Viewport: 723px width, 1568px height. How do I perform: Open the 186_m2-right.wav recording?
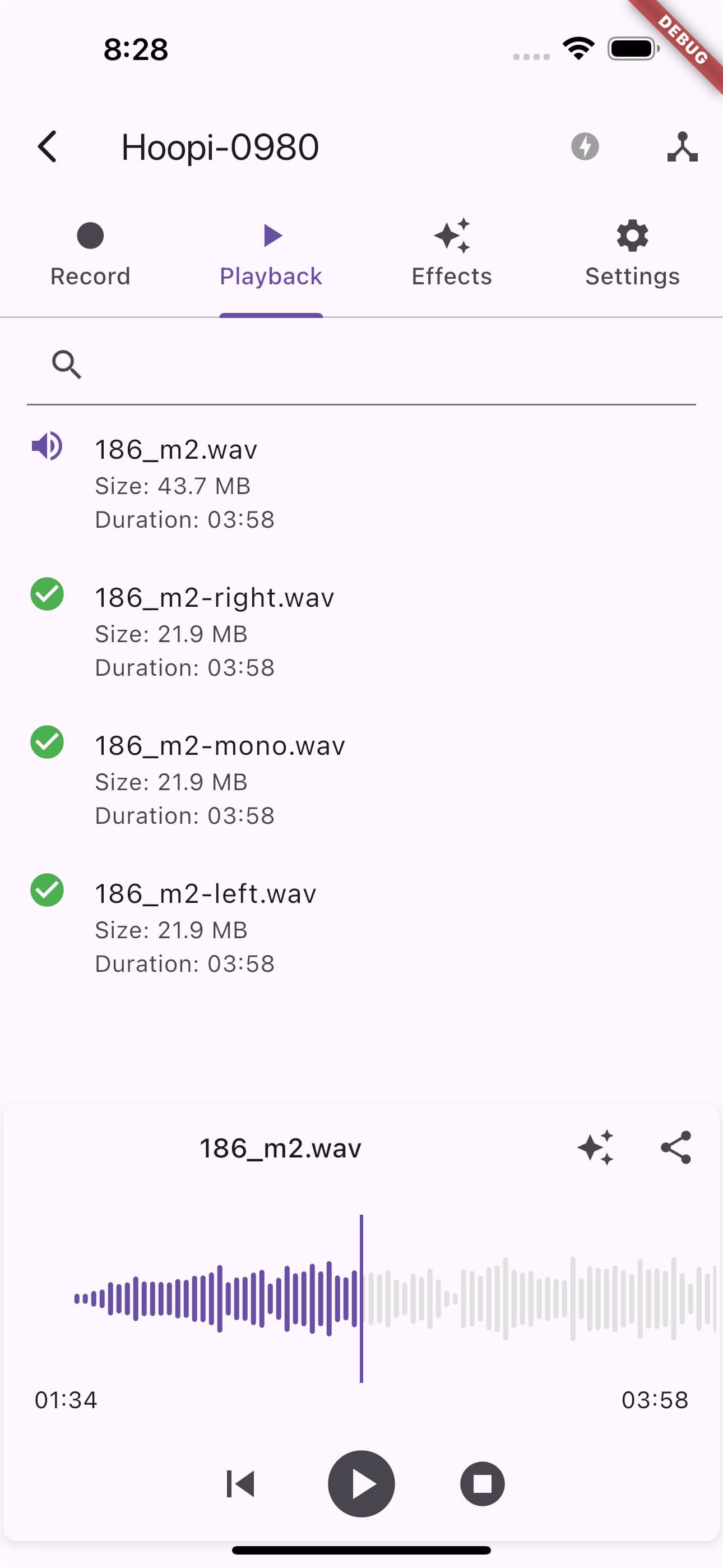tap(361, 632)
